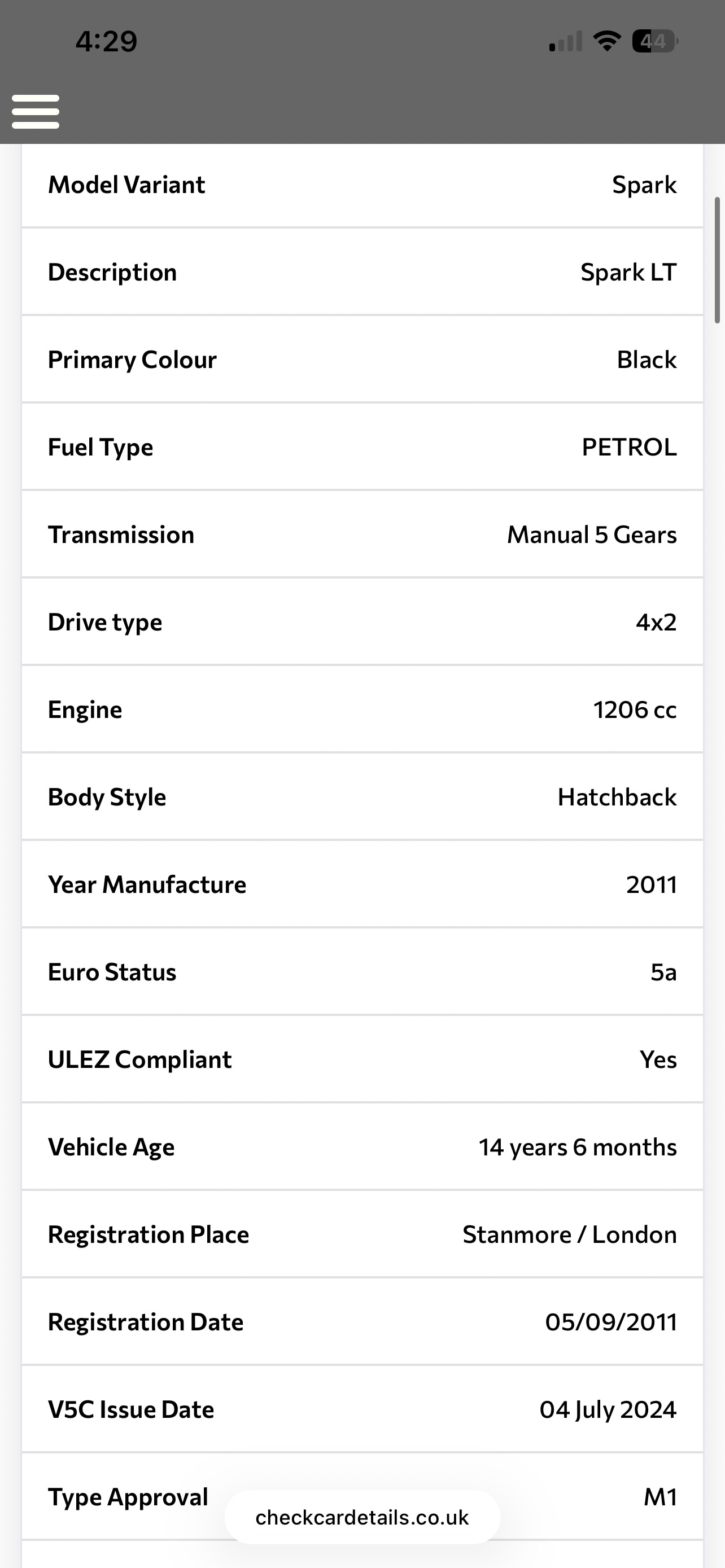
Task: Tap the Transmission value Manual 5 Gears
Action: pos(591,535)
